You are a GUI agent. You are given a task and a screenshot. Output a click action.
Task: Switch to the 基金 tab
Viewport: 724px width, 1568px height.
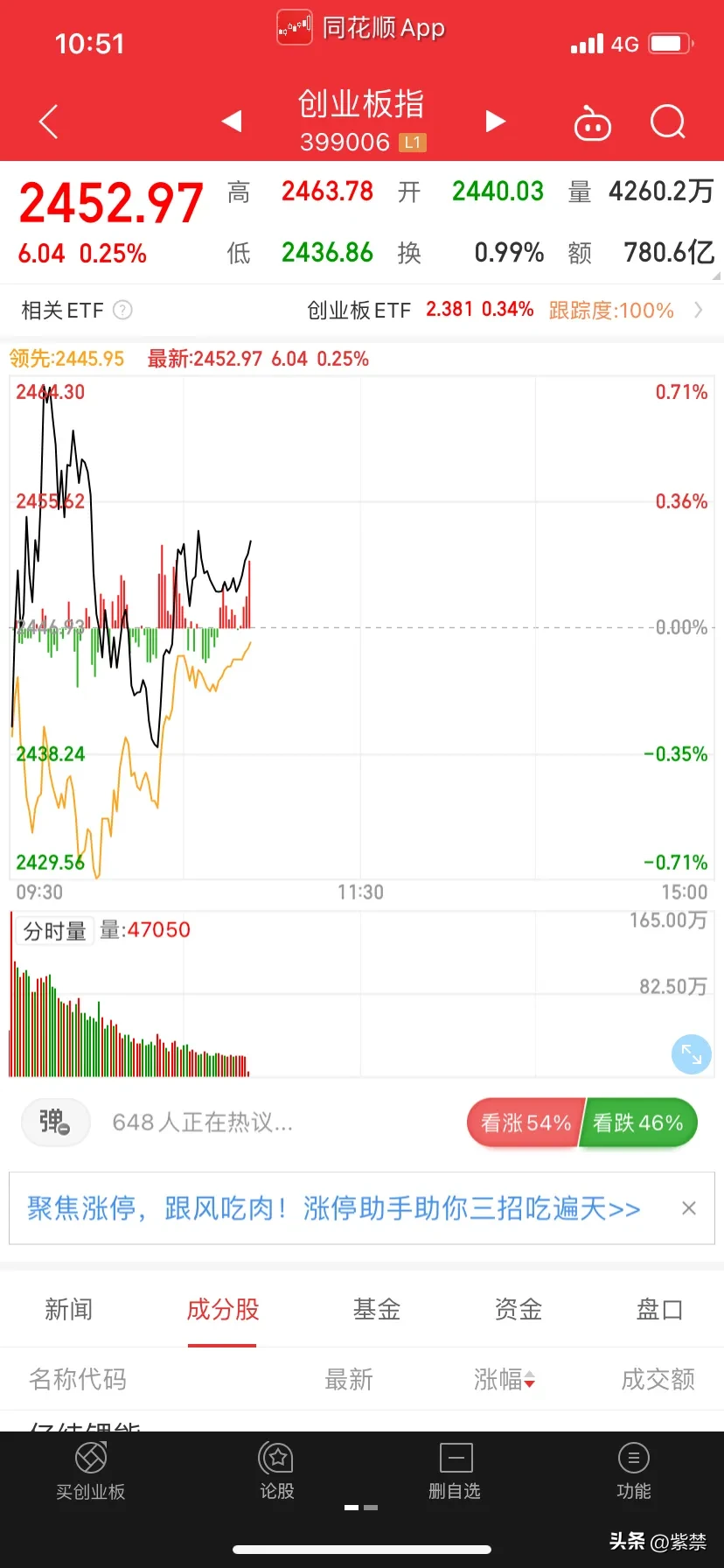pyautogui.click(x=376, y=1310)
